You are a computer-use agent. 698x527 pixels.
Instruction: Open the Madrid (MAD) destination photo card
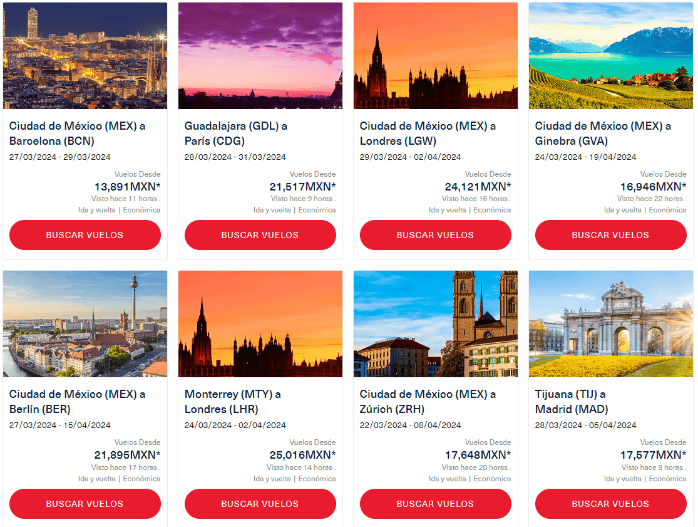(x=610, y=324)
